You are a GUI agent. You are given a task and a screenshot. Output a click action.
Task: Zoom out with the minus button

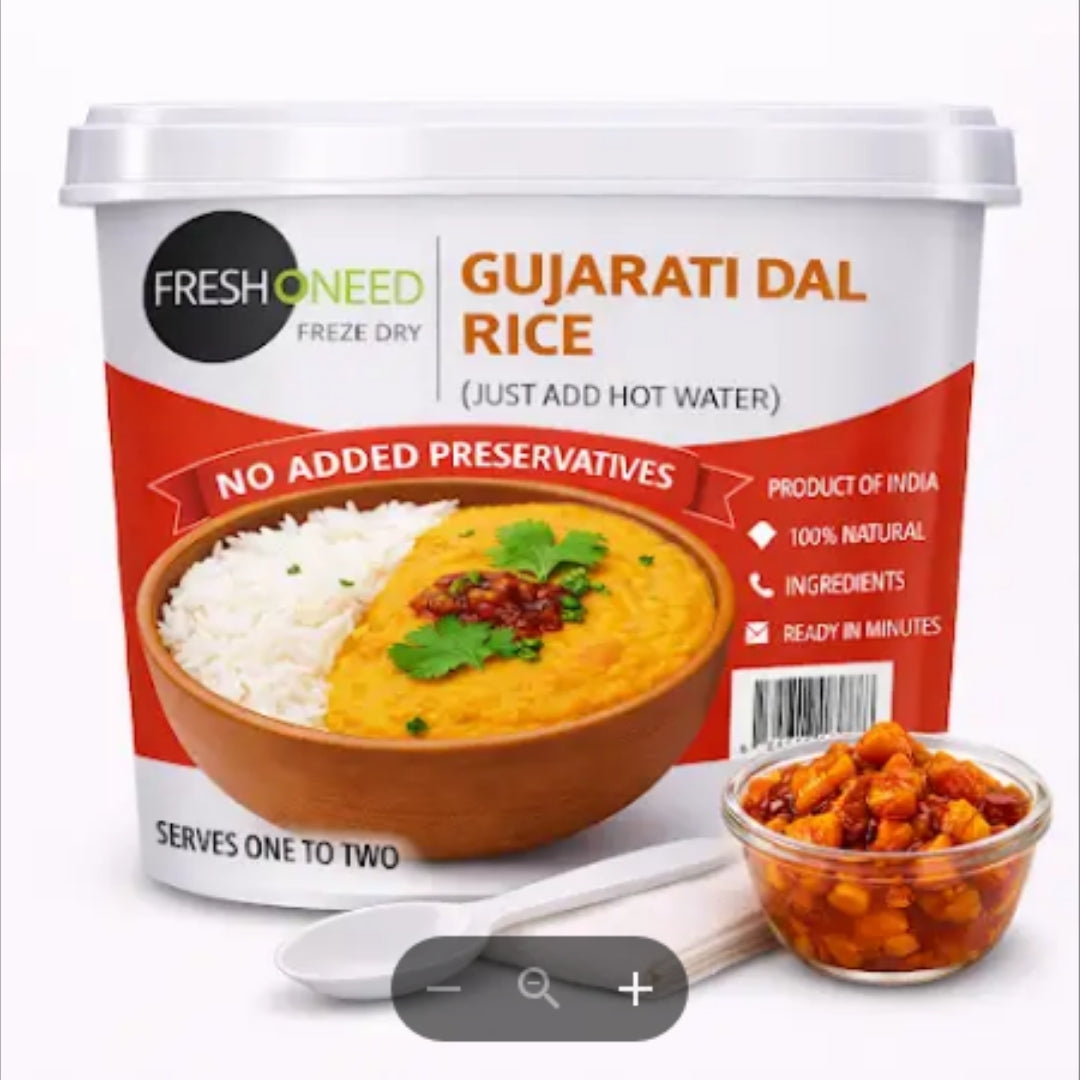(444, 989)
